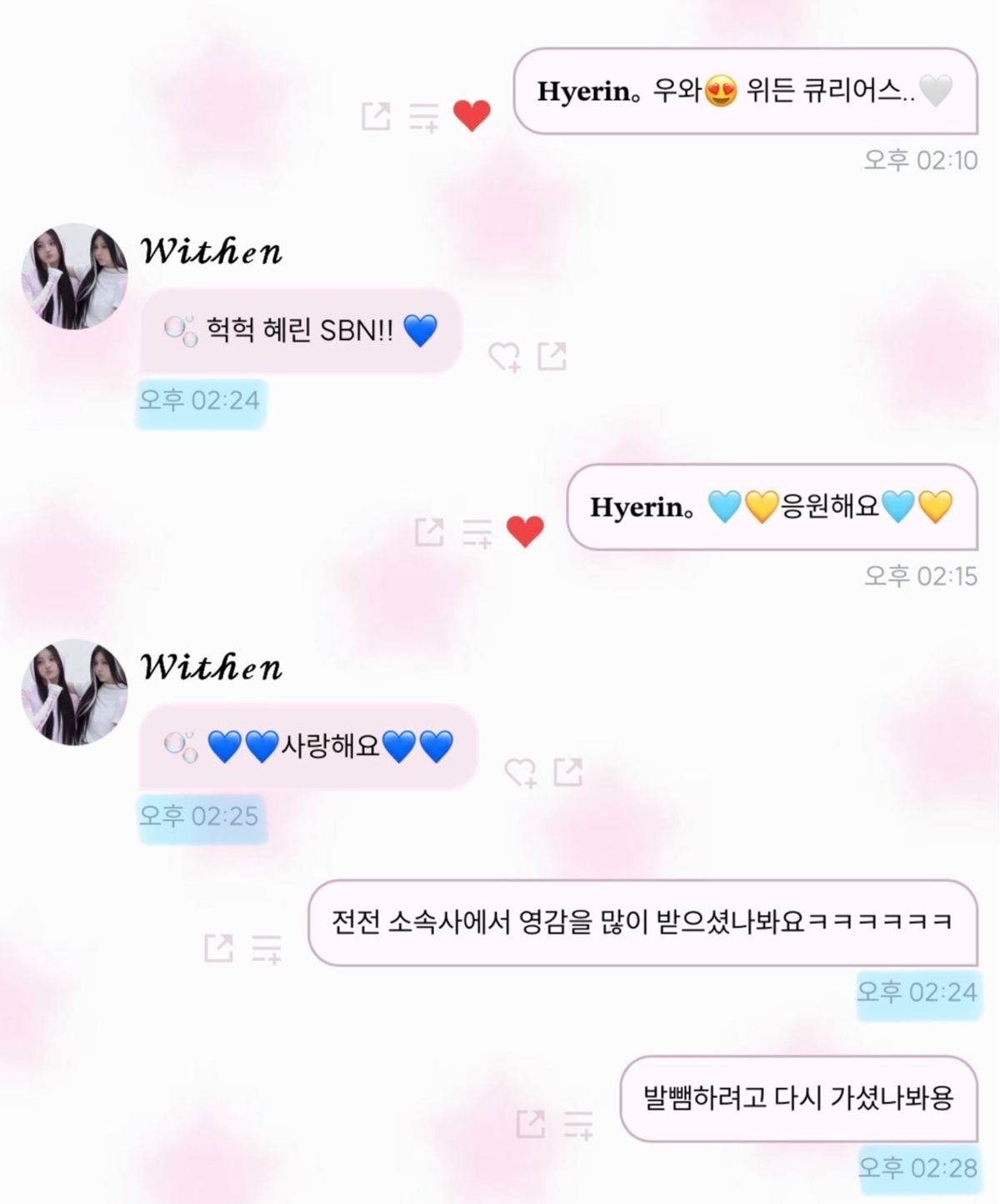Like Withen's 헉헉 혜린 SBN!! message

pyautogui.click(x=504, y=357)
